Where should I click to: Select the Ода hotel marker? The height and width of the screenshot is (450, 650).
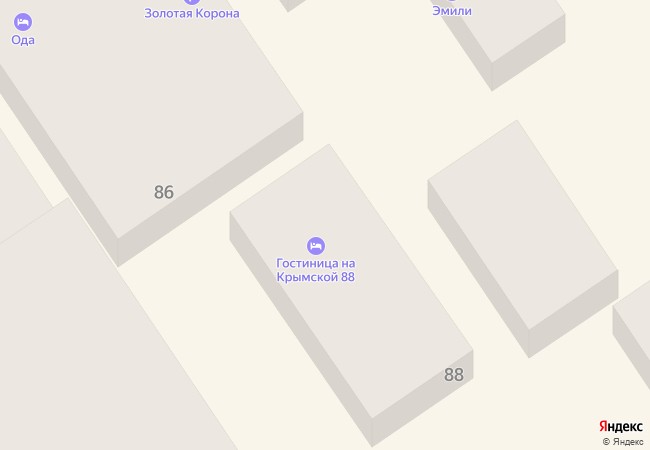pyautogui.click(x=24, y=22)
